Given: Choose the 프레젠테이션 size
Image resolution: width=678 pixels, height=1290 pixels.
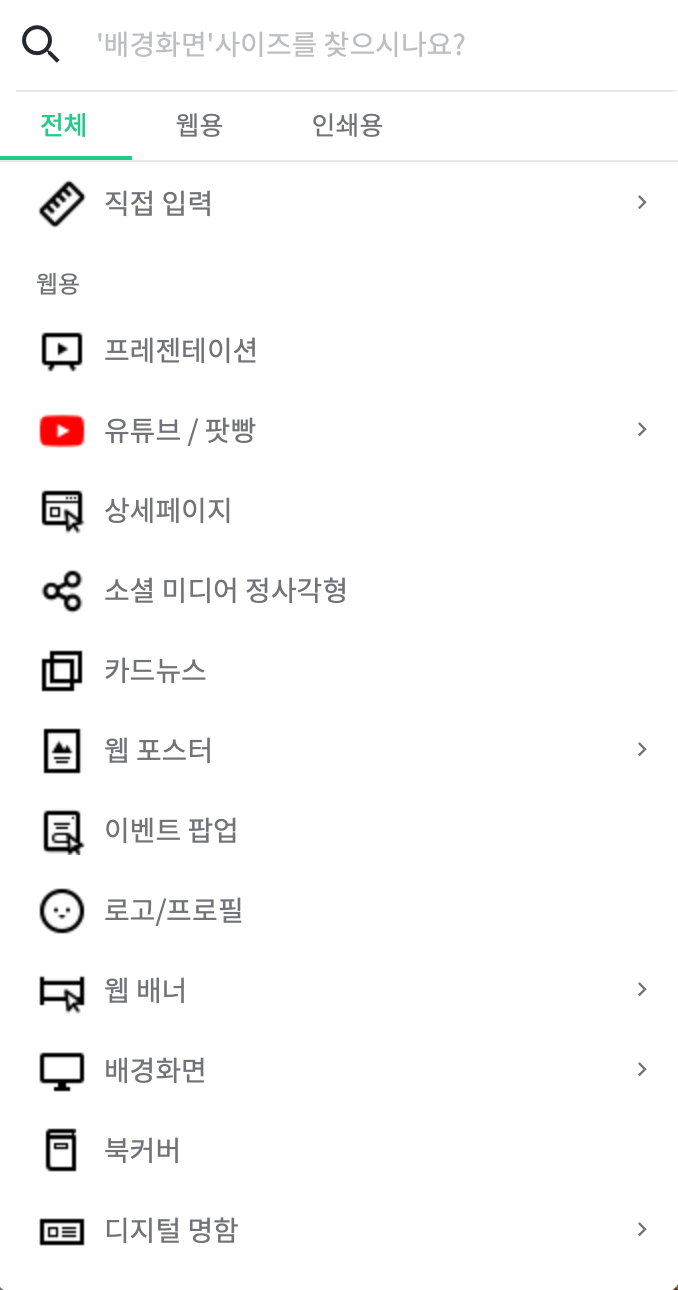Looking at the screenshot, I should pos(339,350).
